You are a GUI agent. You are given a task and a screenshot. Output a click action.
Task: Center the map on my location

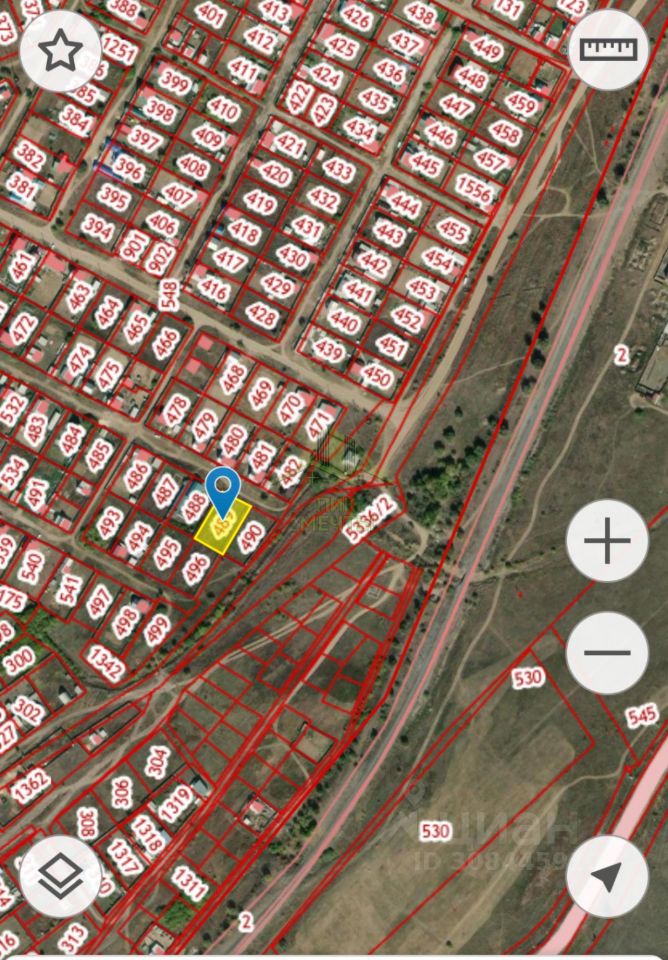click(x=607, y=876)
